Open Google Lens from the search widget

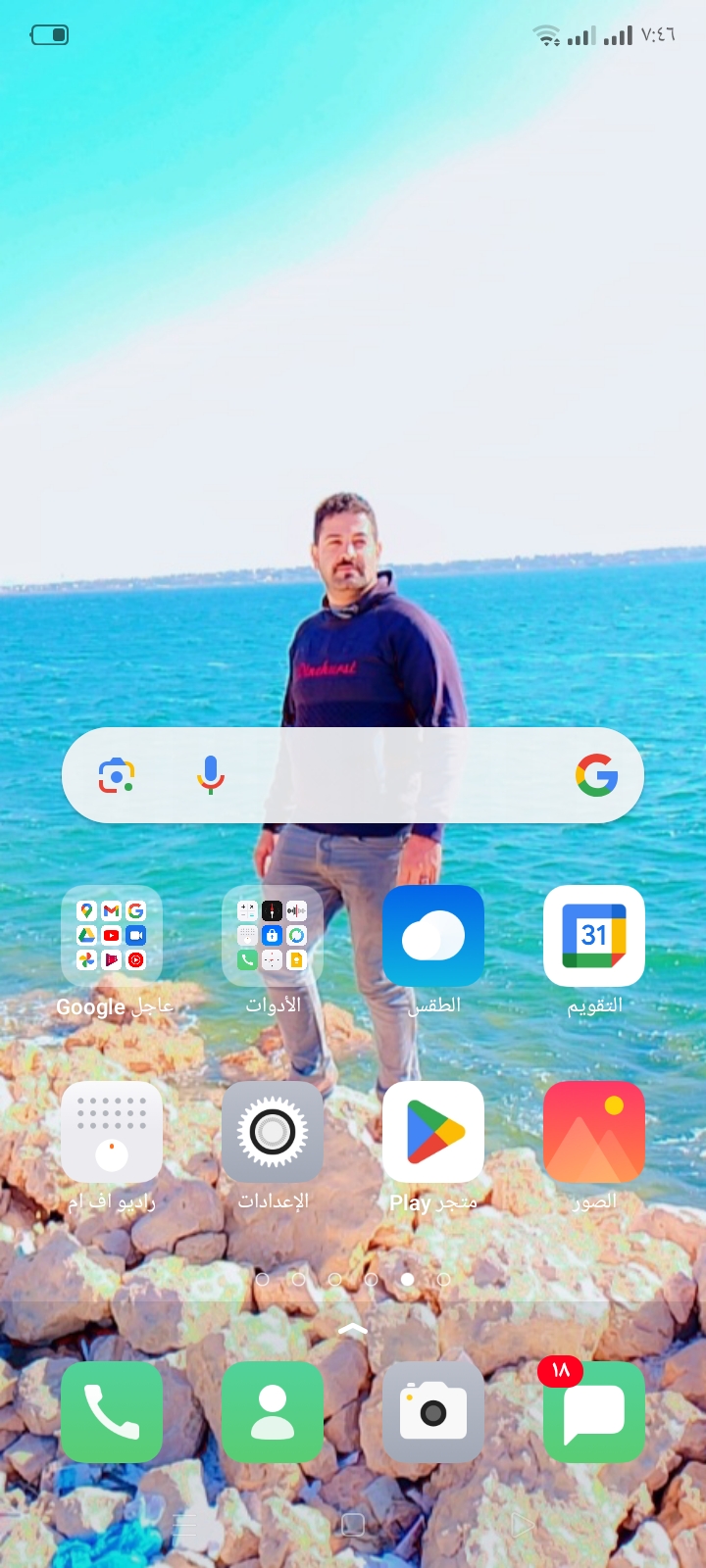117,776
